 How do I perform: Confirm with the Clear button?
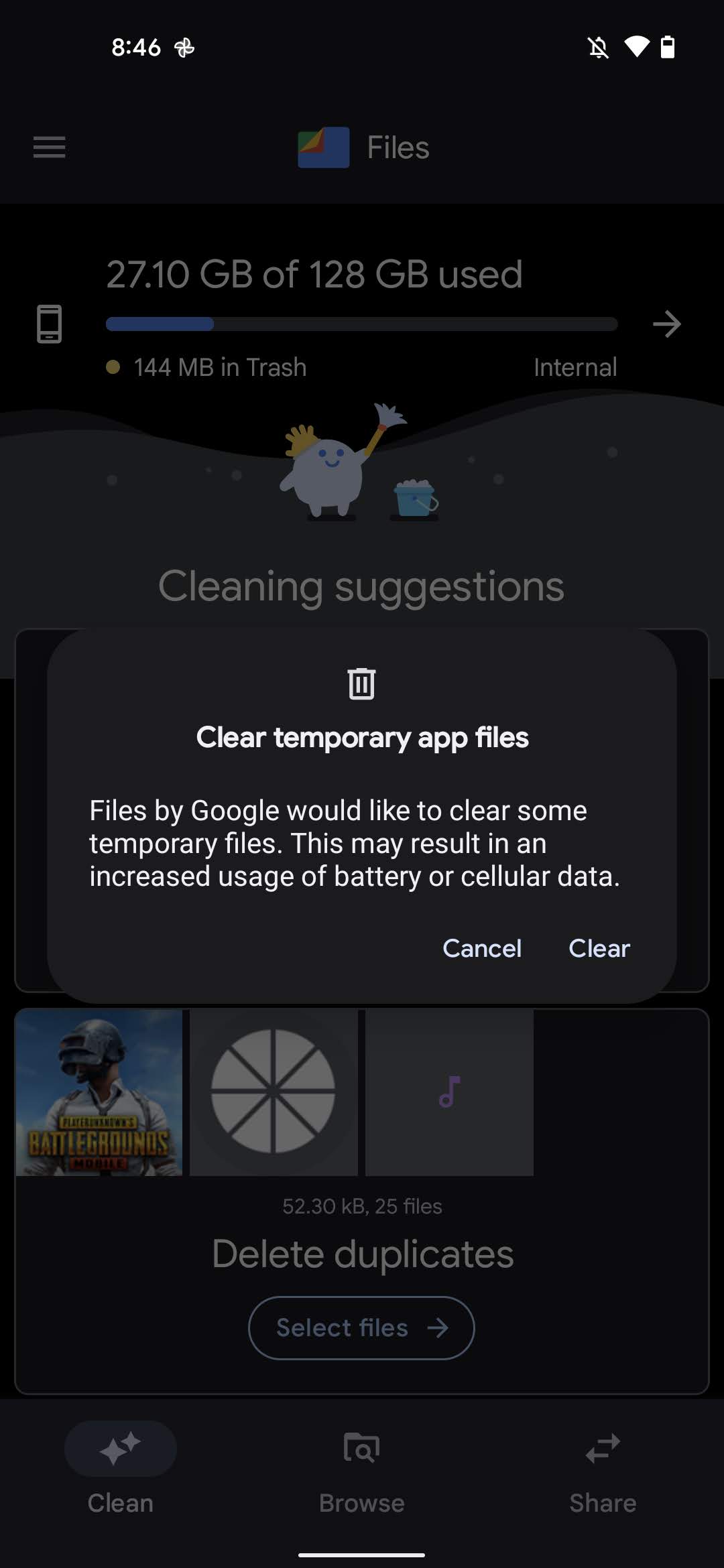click(x=599, y=948)
